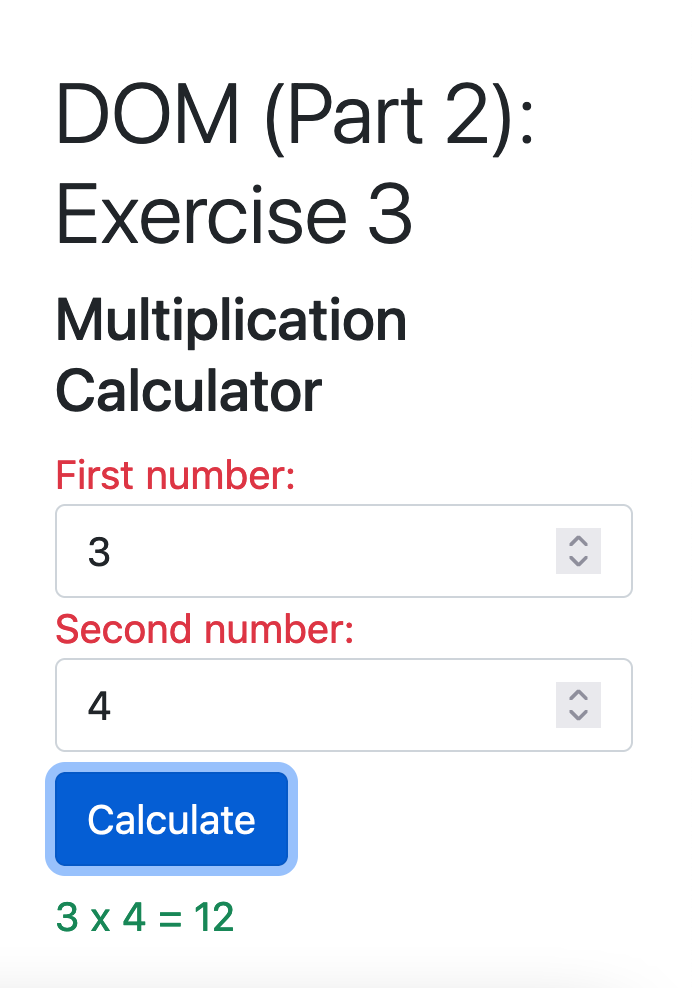This screenshot has height=988, width=692.
Task: Increment the Second number using the up arrow
Action: [577, 695]
